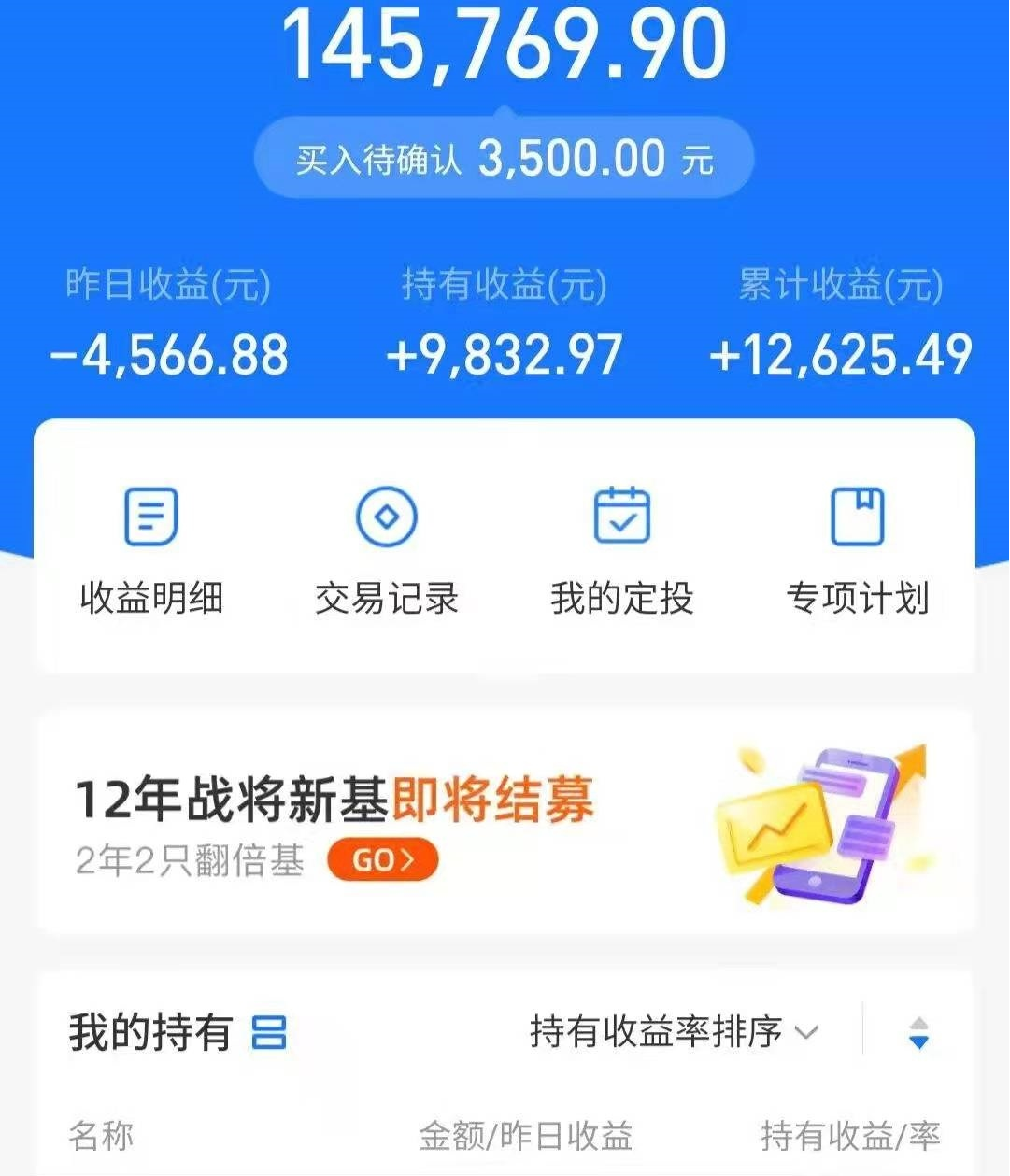Tap the 专项计划 bookmark icon

coord(857,515)
